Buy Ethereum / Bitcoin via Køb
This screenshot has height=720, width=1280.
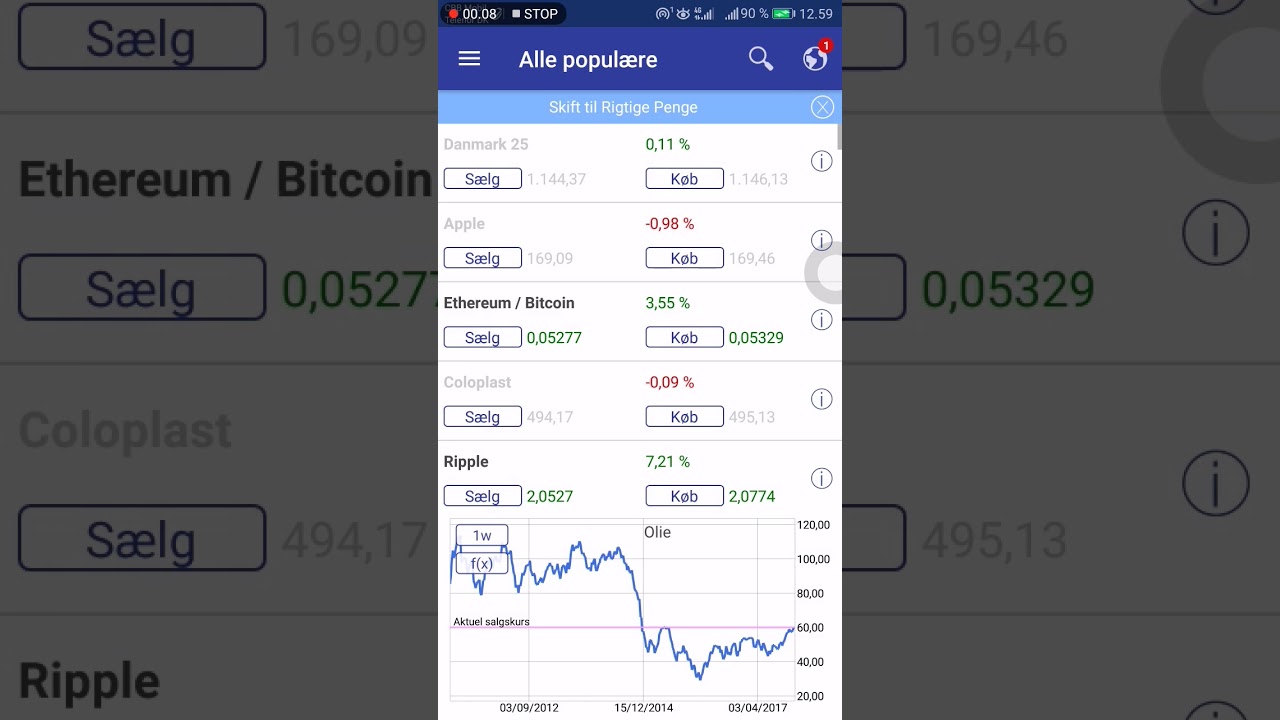[x=684, y=337]
